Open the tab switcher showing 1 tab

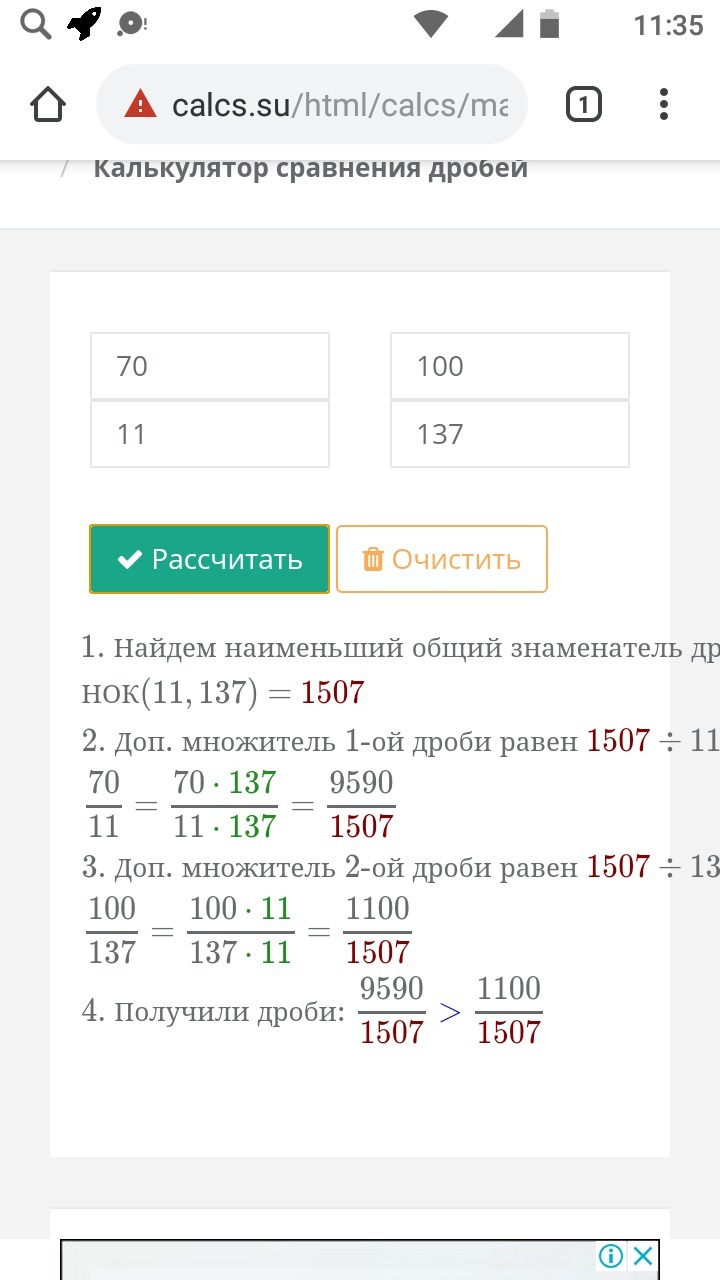tap(584, 104)
